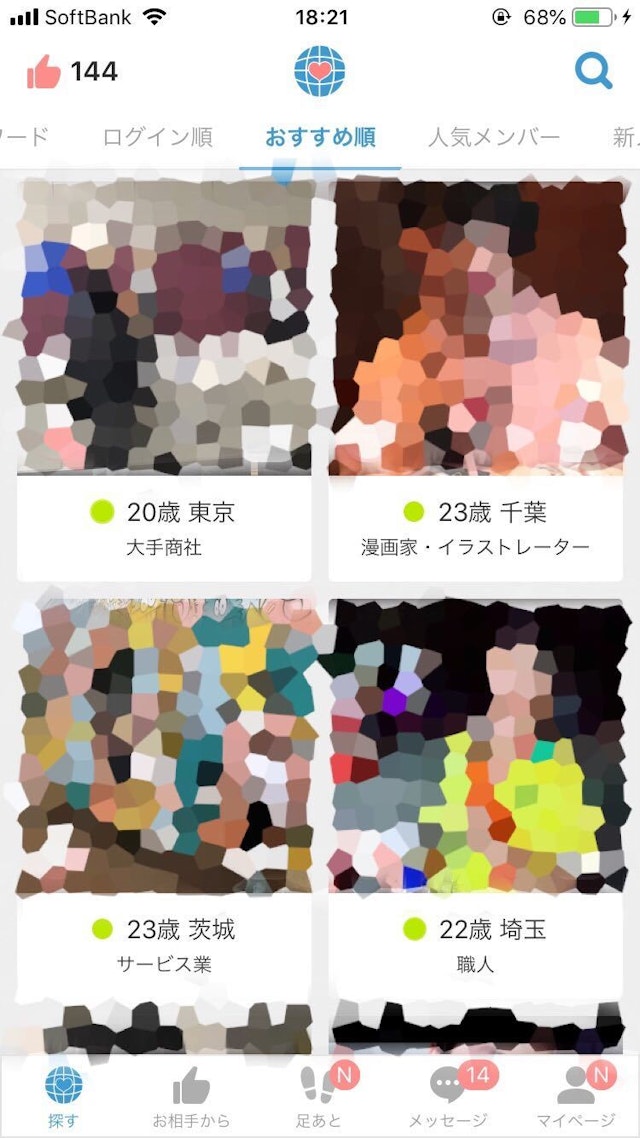Open 足あと footprints tab
This screenshot has width=640, height=1138.
[x=319, y=1096]
